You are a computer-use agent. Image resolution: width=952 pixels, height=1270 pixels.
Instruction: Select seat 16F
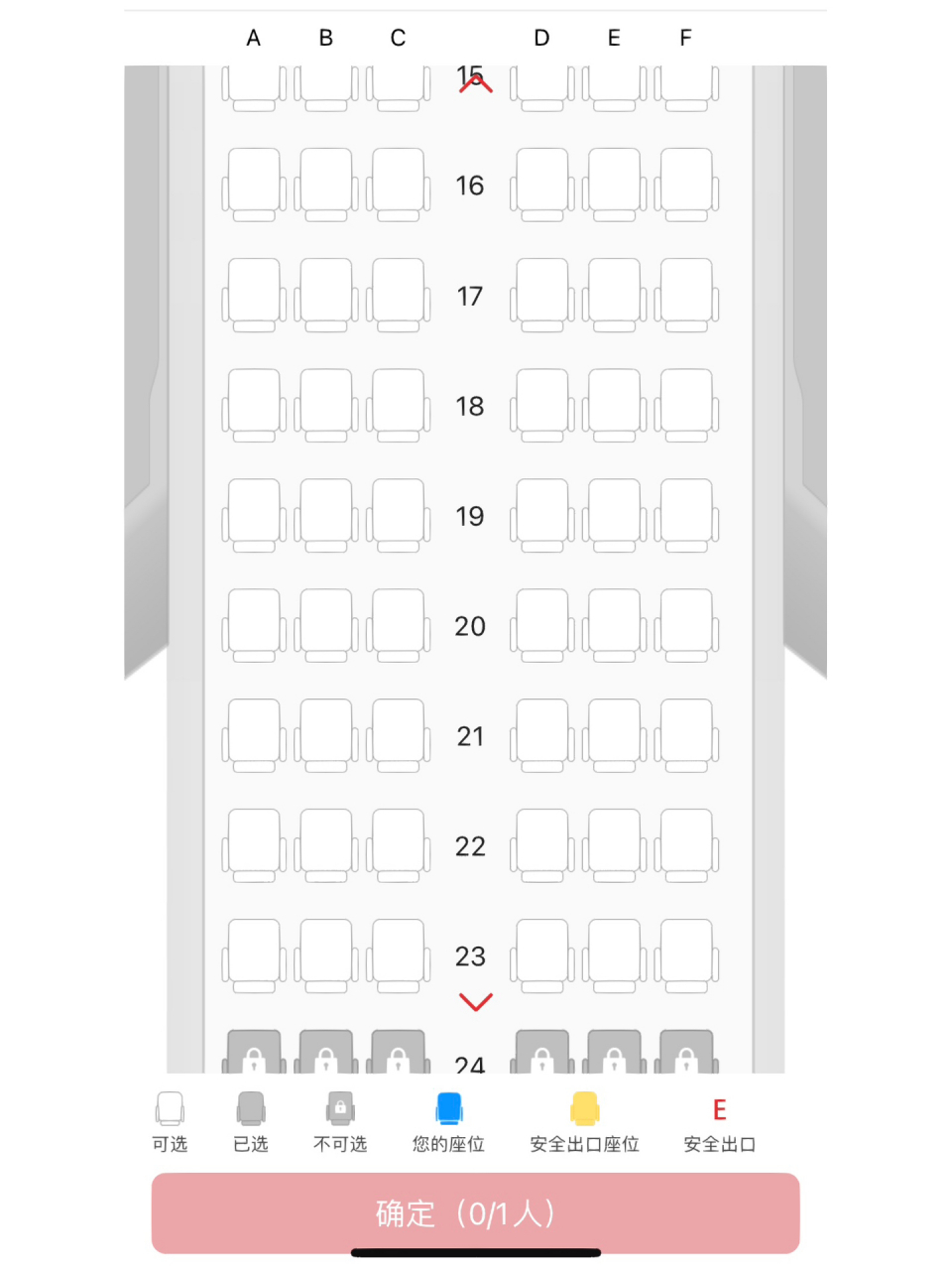[686, 184]
